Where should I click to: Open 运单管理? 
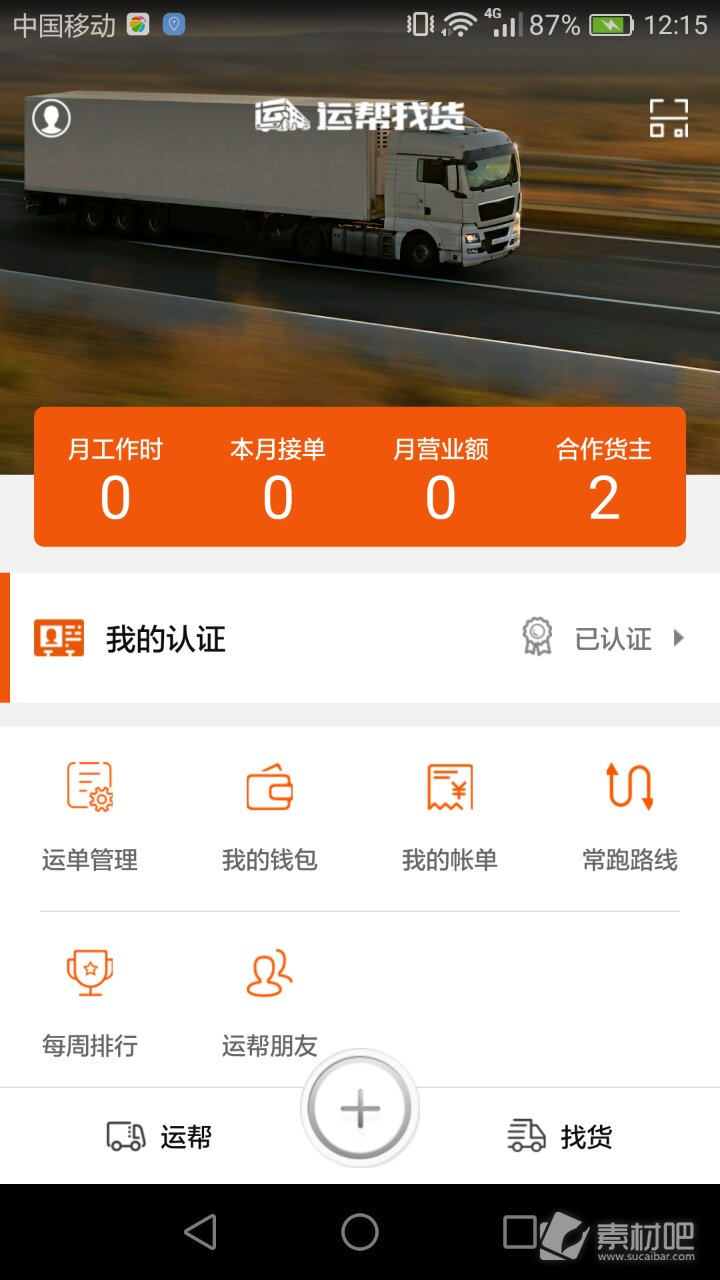point(90,812)
